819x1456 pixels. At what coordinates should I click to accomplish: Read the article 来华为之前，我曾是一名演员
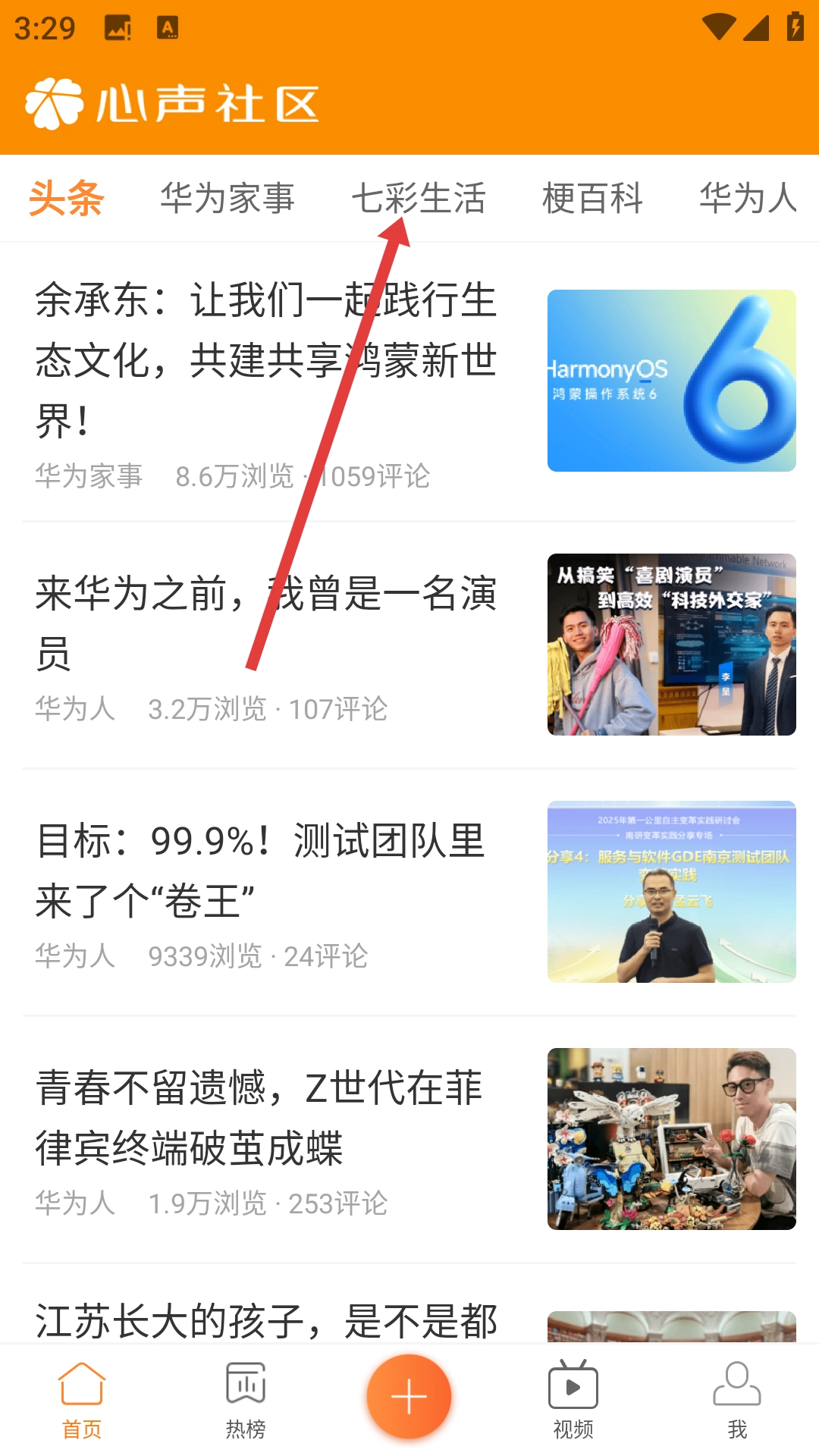265,623
